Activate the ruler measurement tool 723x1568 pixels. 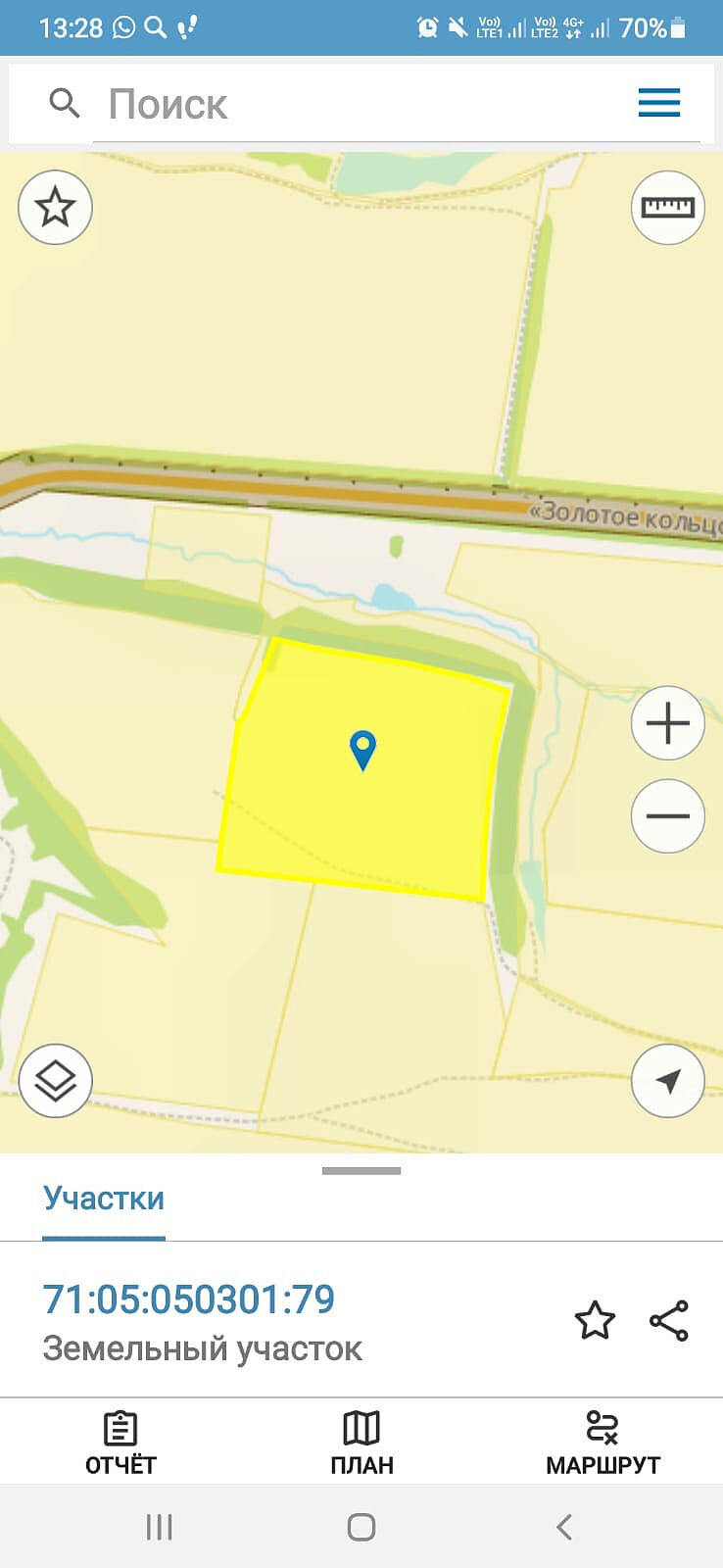[667, 207]
